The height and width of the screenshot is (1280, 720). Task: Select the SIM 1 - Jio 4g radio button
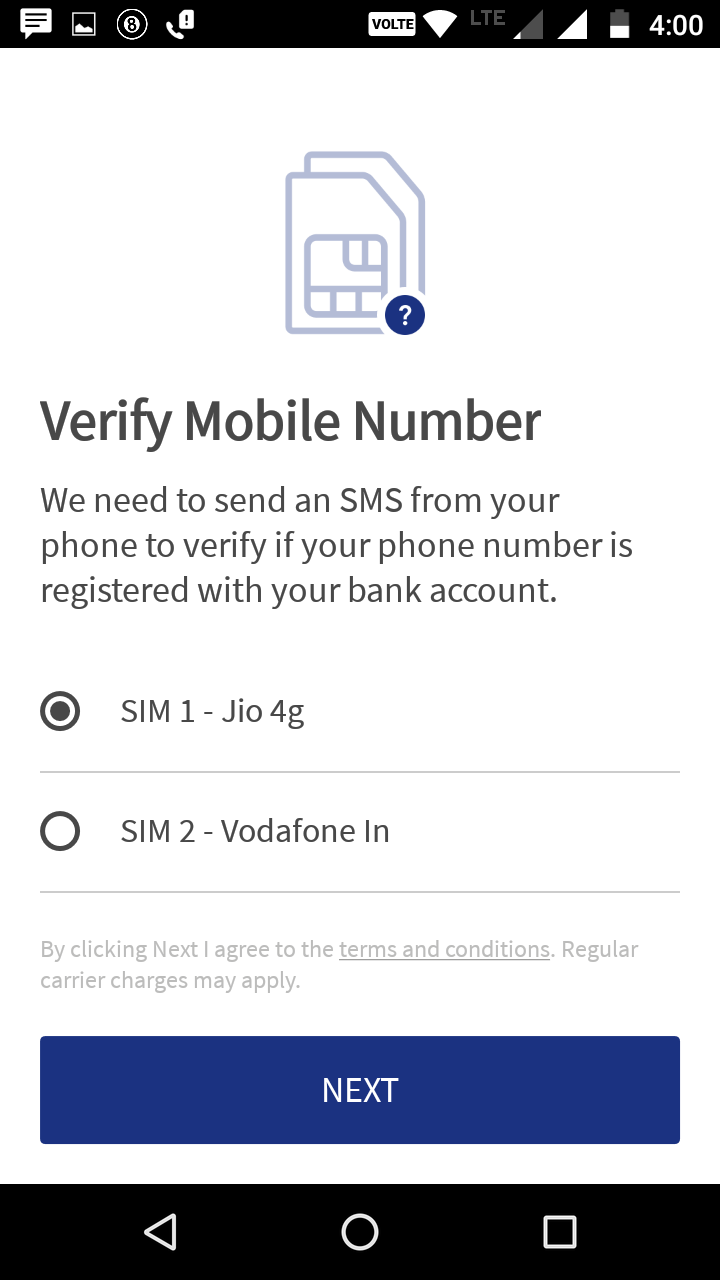(x=60, y=711)
